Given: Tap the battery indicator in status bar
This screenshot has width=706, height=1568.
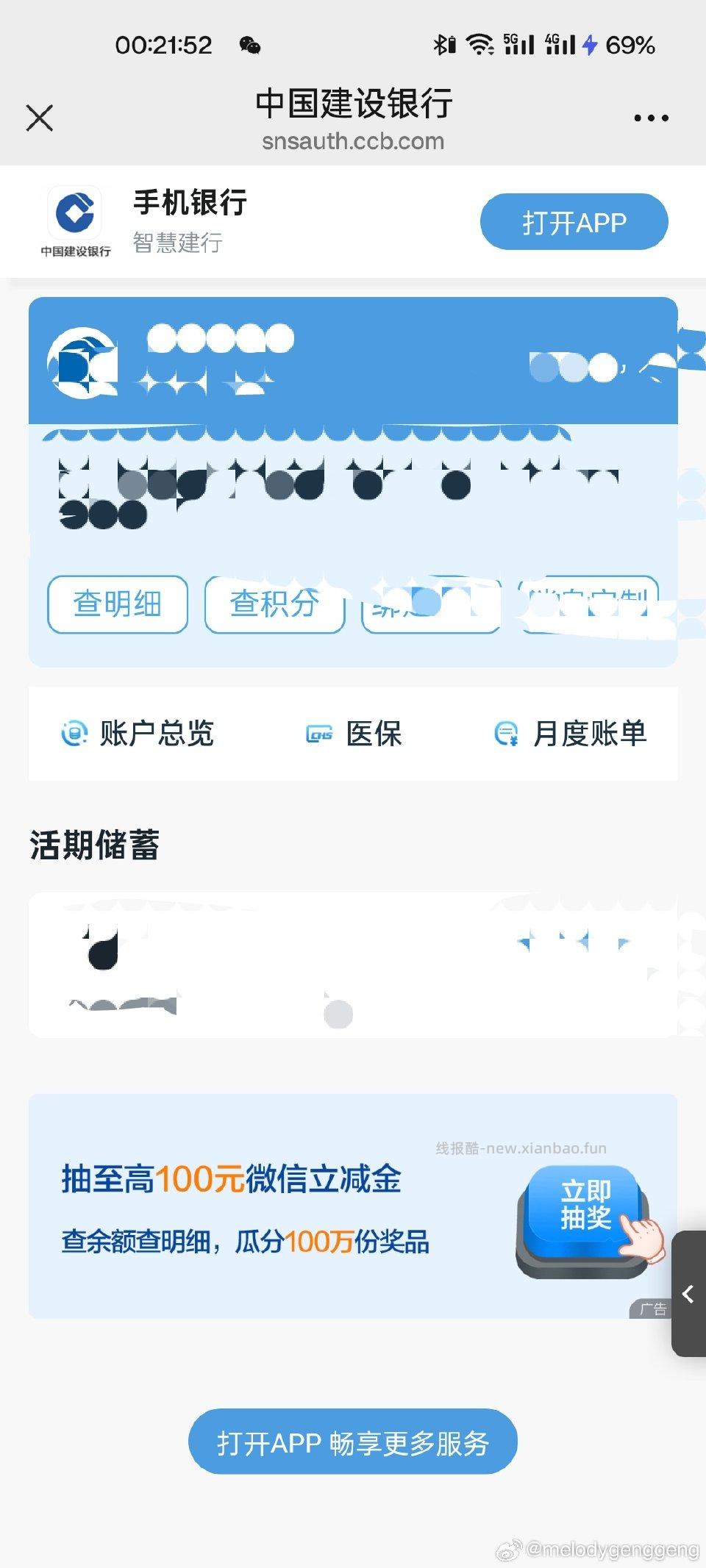Looking at the screenshot, I should pos(630,45).
